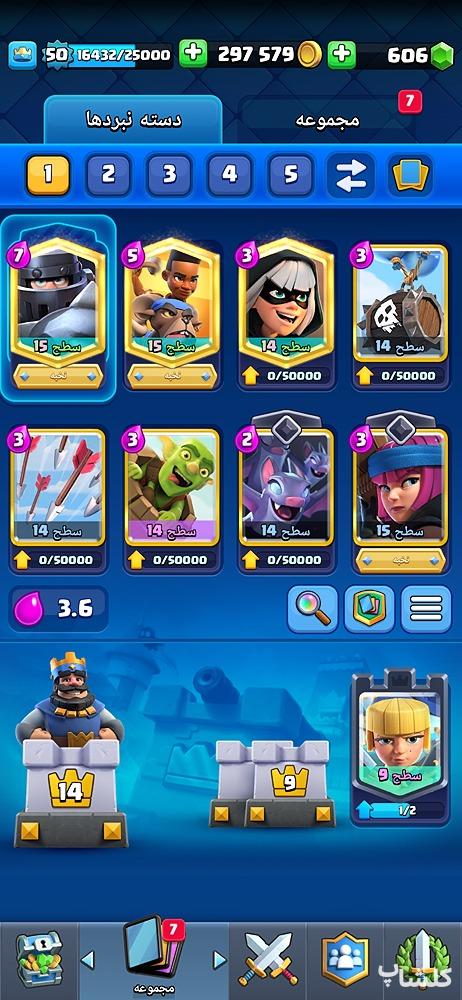Open the deck menu with three lines
Image resolution: width=462 pixels, height=1000 pixels.
pos(426,609)
